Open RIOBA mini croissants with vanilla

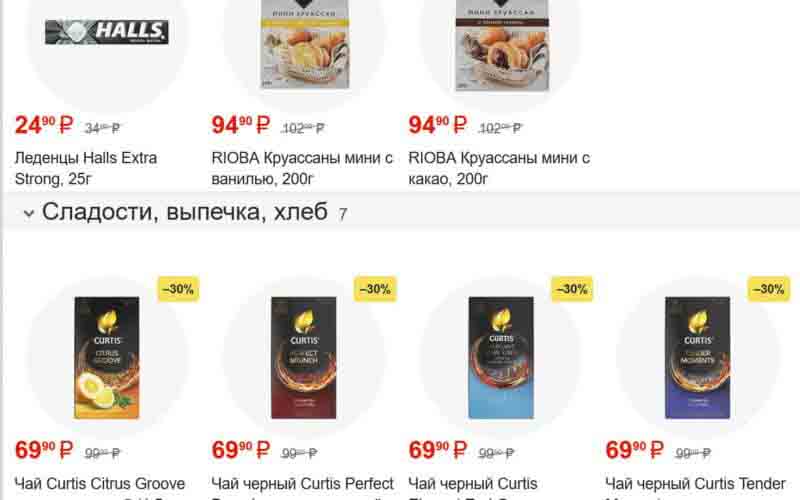point(302,168)
